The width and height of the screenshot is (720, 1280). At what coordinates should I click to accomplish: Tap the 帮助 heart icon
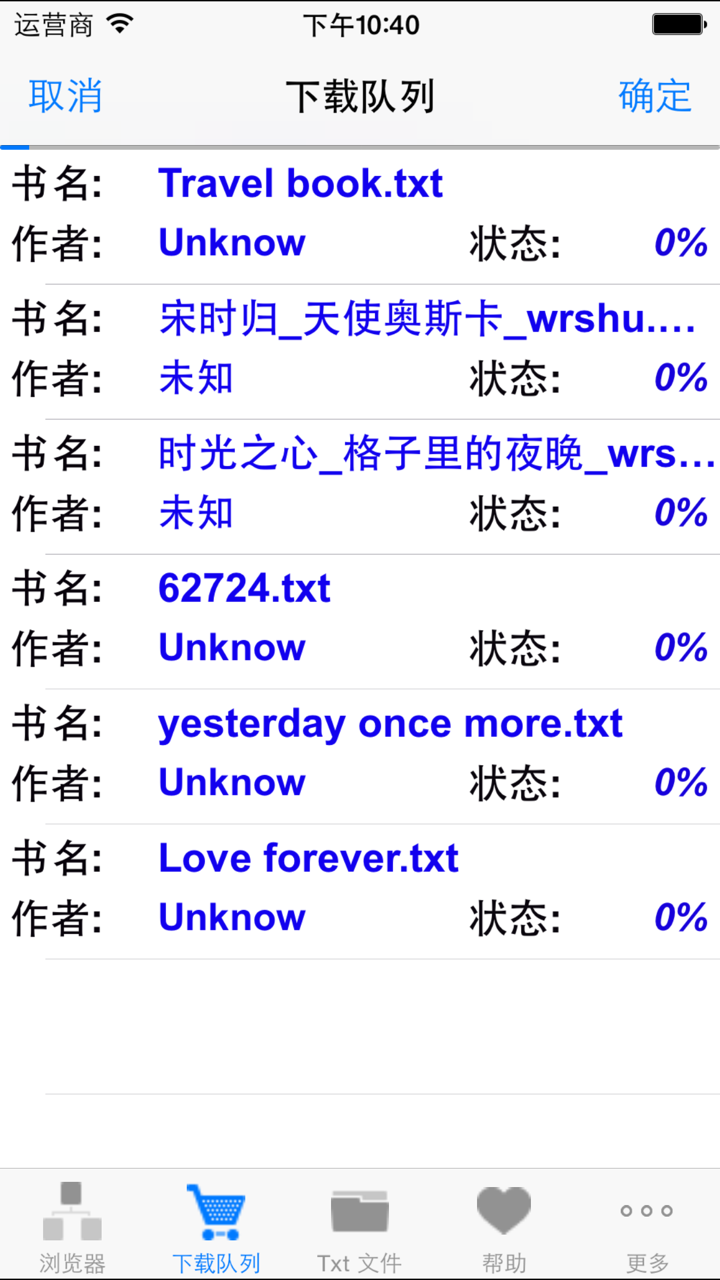[504, 1210]
